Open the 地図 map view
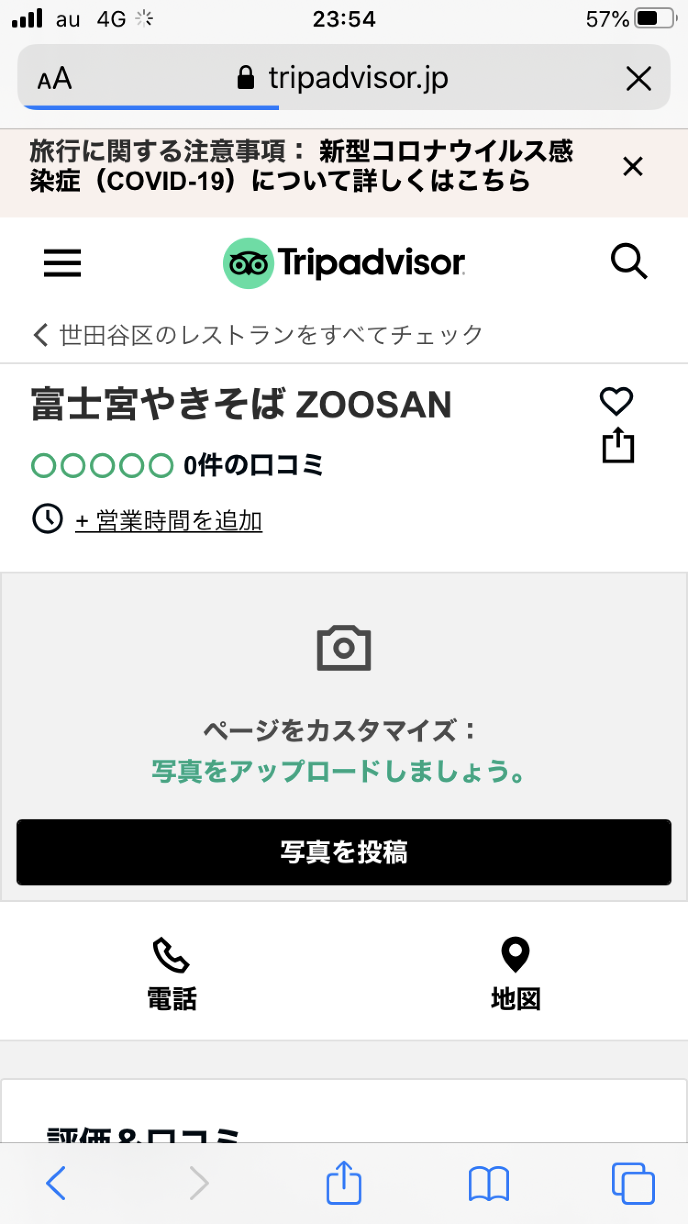 pyautogui.click(x=515, y=973)
